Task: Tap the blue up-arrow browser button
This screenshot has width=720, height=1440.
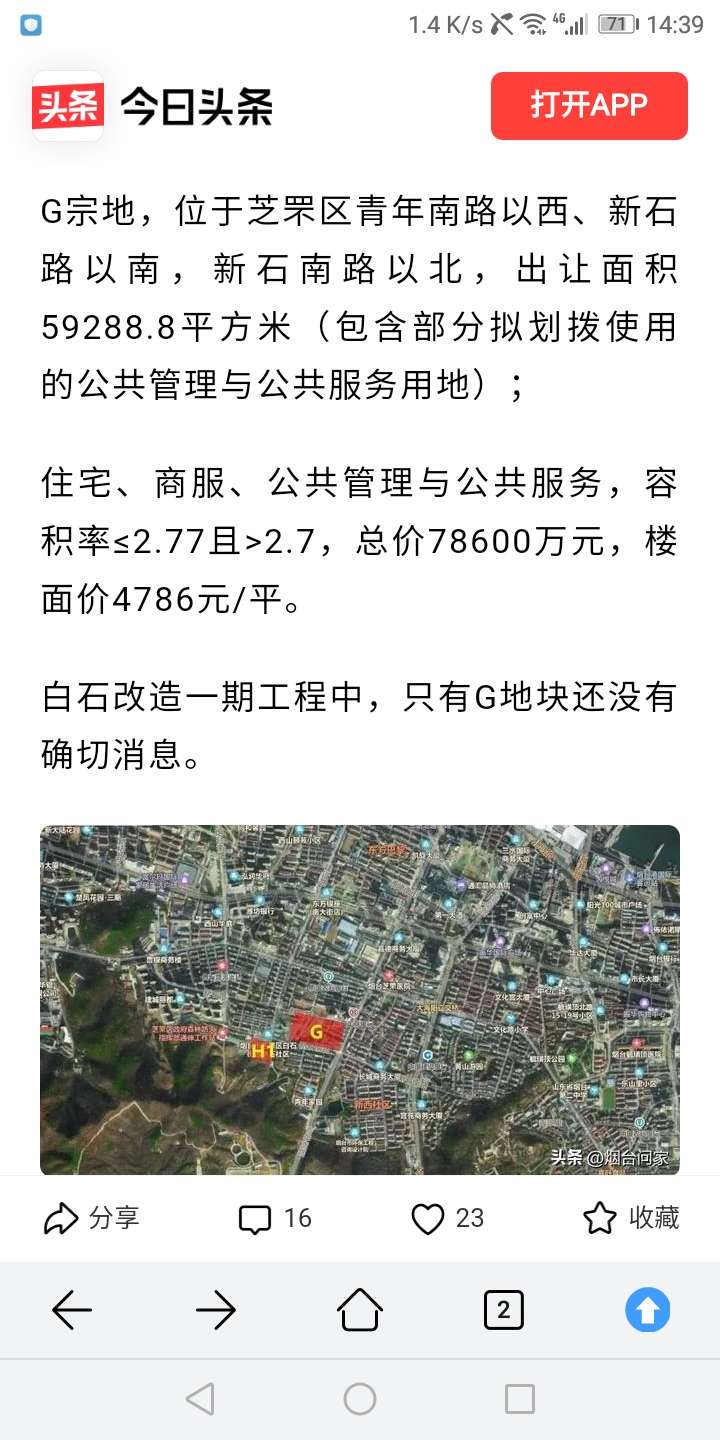Action: [x=647, y=1309]
